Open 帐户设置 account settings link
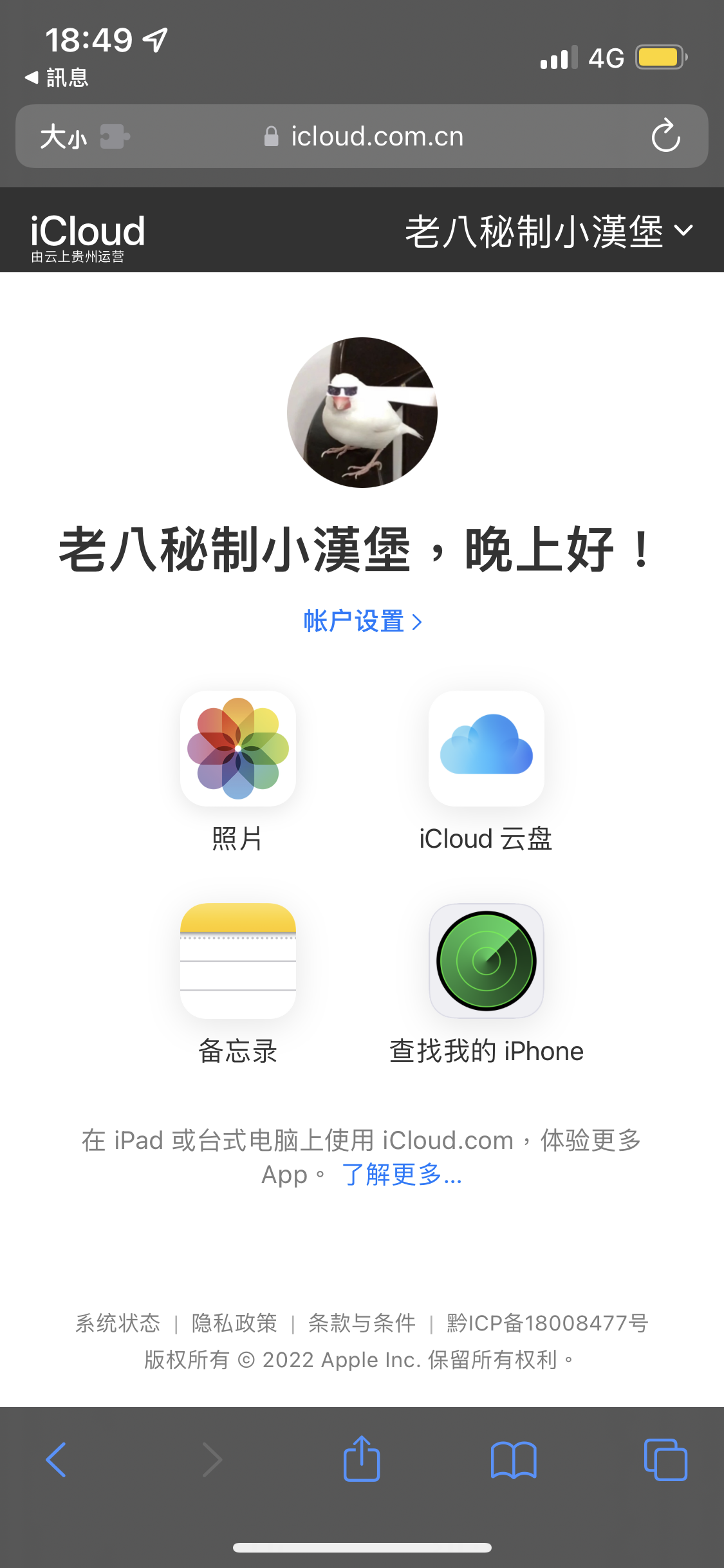Viewport: 724px width, 1568px height. tap(362, 622)
